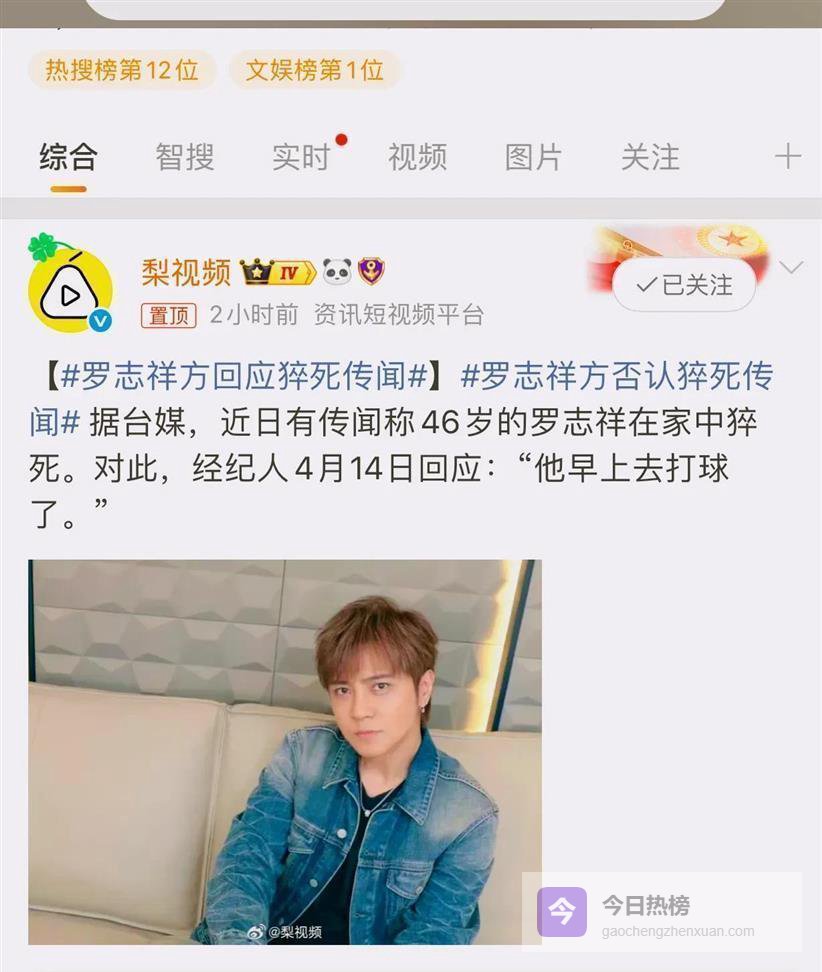Select the 视频 tab
The image size is (822, 972).
click(x=417, y=157)
